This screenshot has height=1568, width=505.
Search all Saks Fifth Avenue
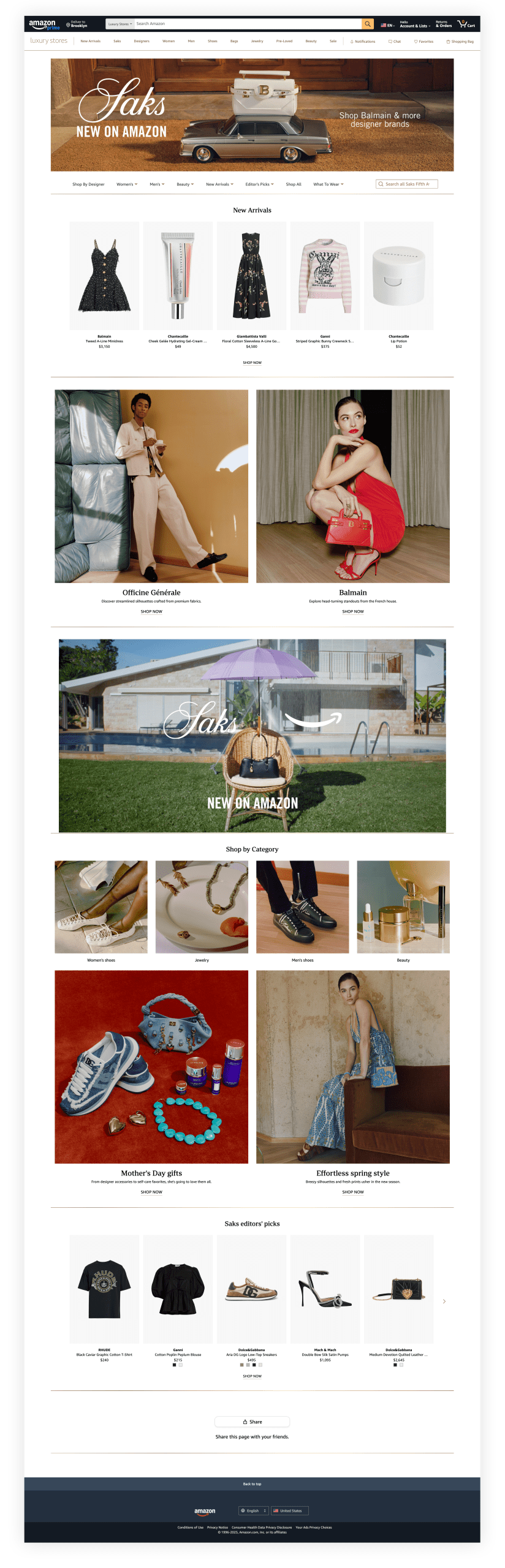coord(407,184)
